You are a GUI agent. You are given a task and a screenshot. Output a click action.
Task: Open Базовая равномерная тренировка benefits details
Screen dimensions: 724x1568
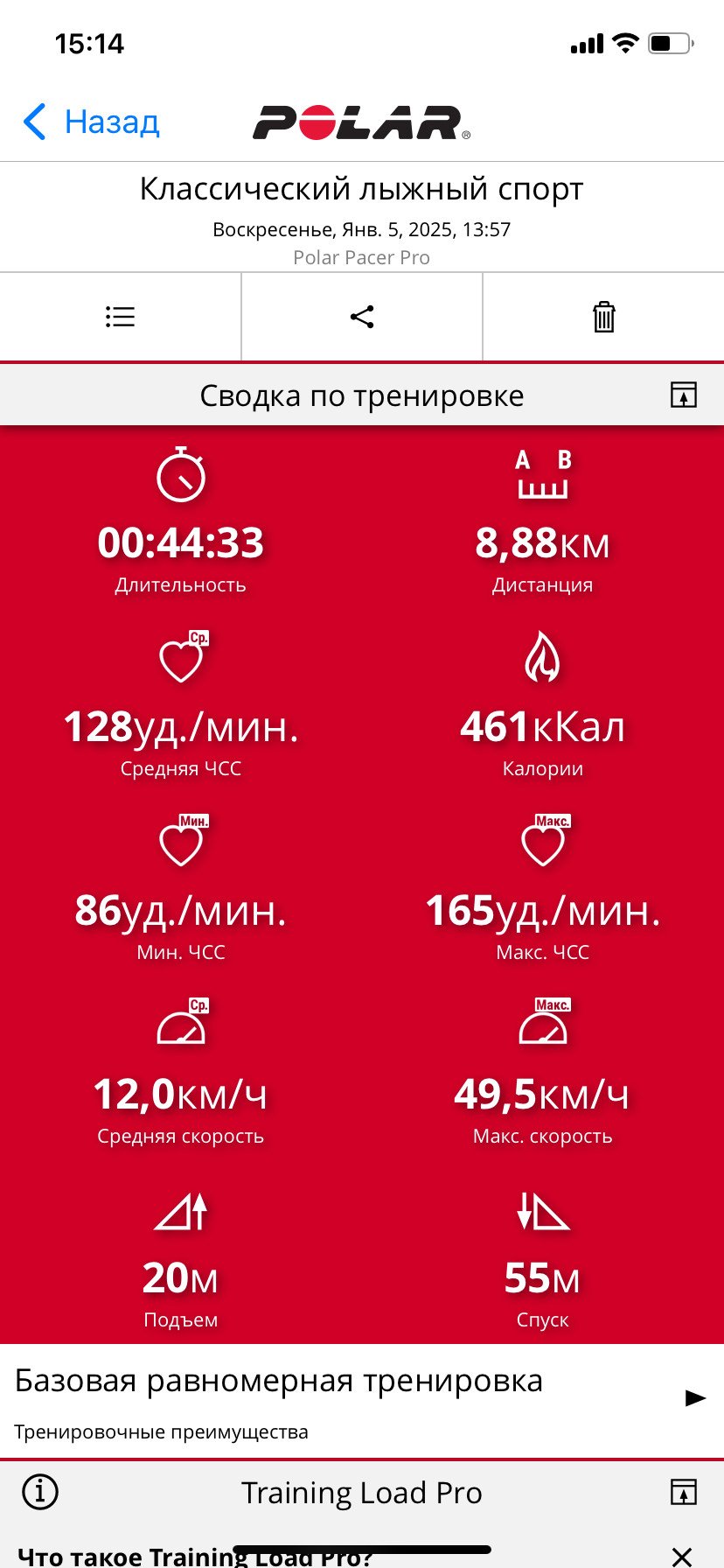click(362, 1401)
